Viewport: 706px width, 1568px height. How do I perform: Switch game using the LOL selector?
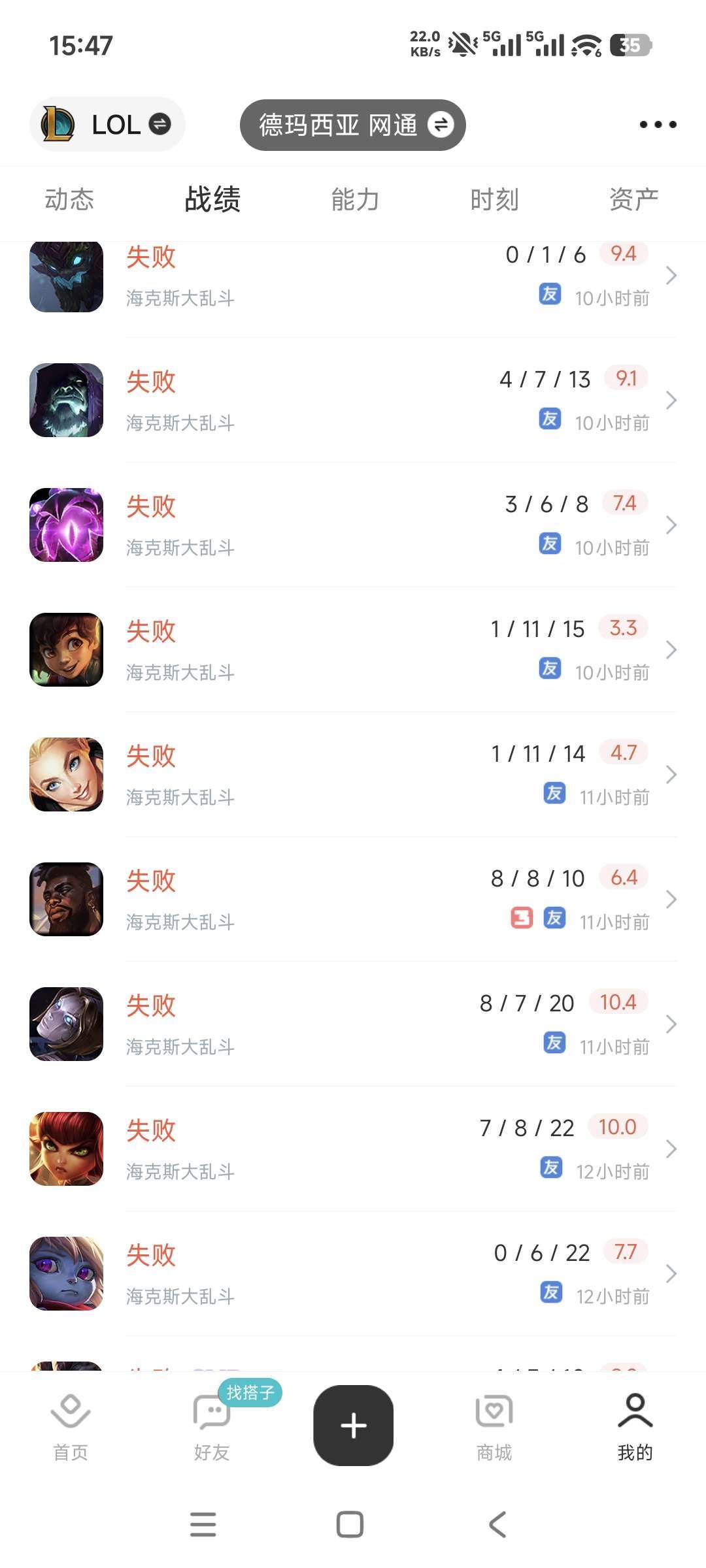tap(107, 124)
